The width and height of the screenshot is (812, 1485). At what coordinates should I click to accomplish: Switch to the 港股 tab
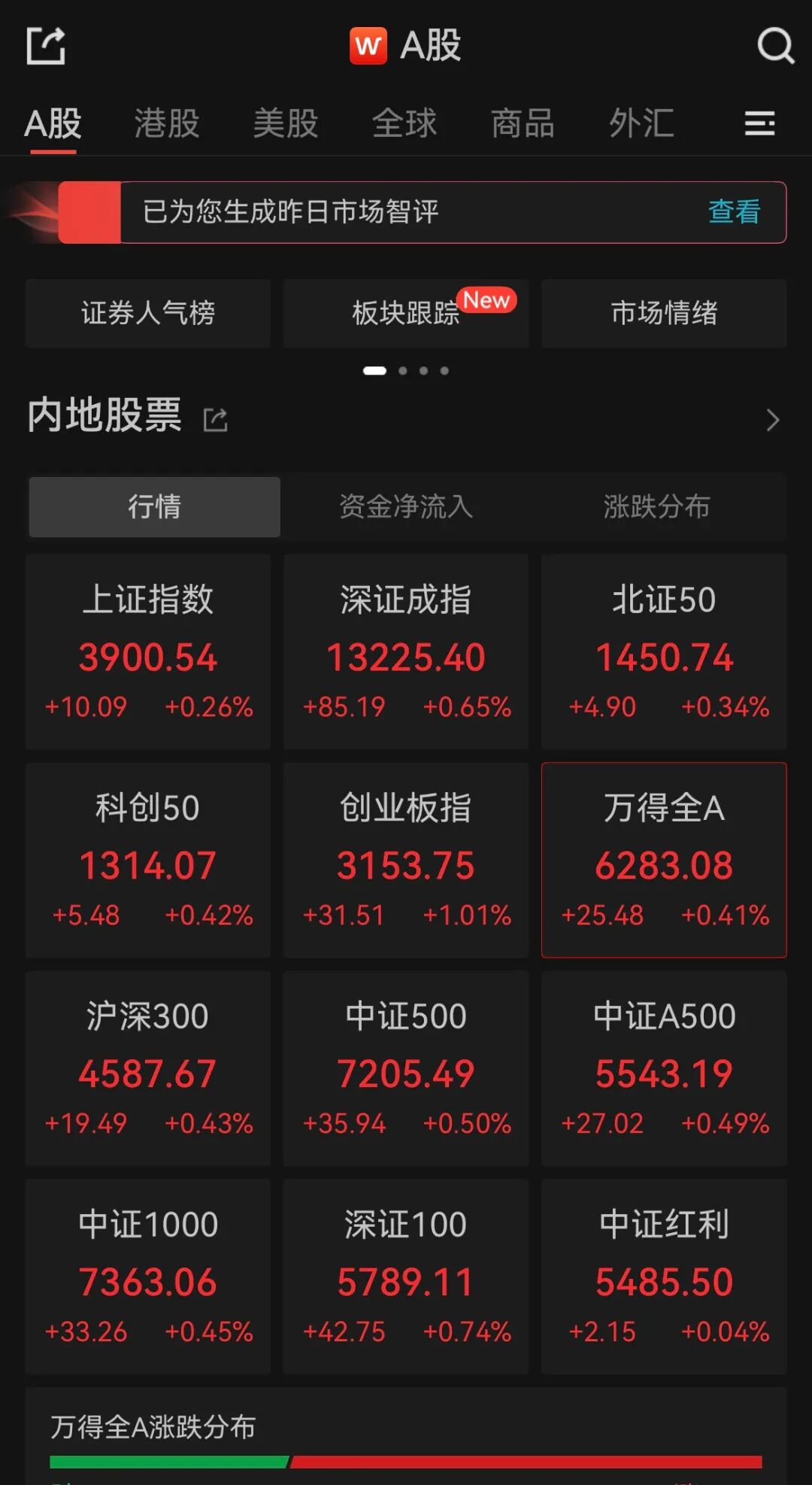tap(167, 123)
